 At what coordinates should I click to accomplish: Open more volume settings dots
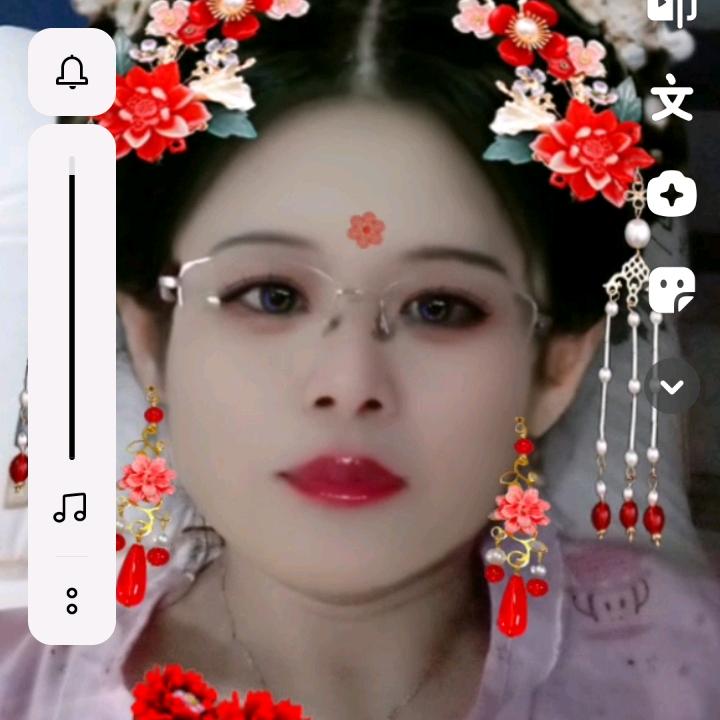[72, 601]
